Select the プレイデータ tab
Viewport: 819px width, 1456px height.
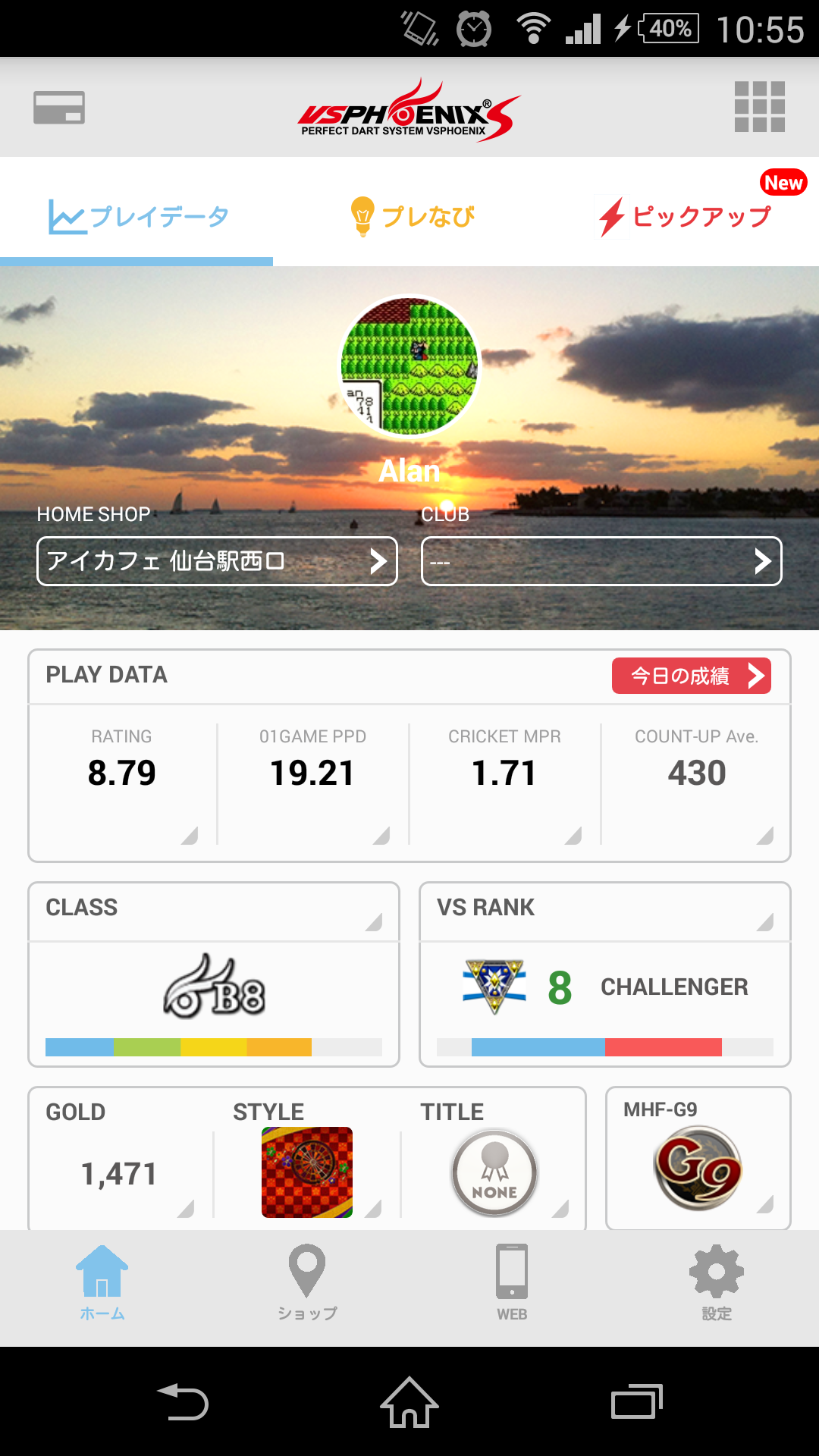[138, 217]
